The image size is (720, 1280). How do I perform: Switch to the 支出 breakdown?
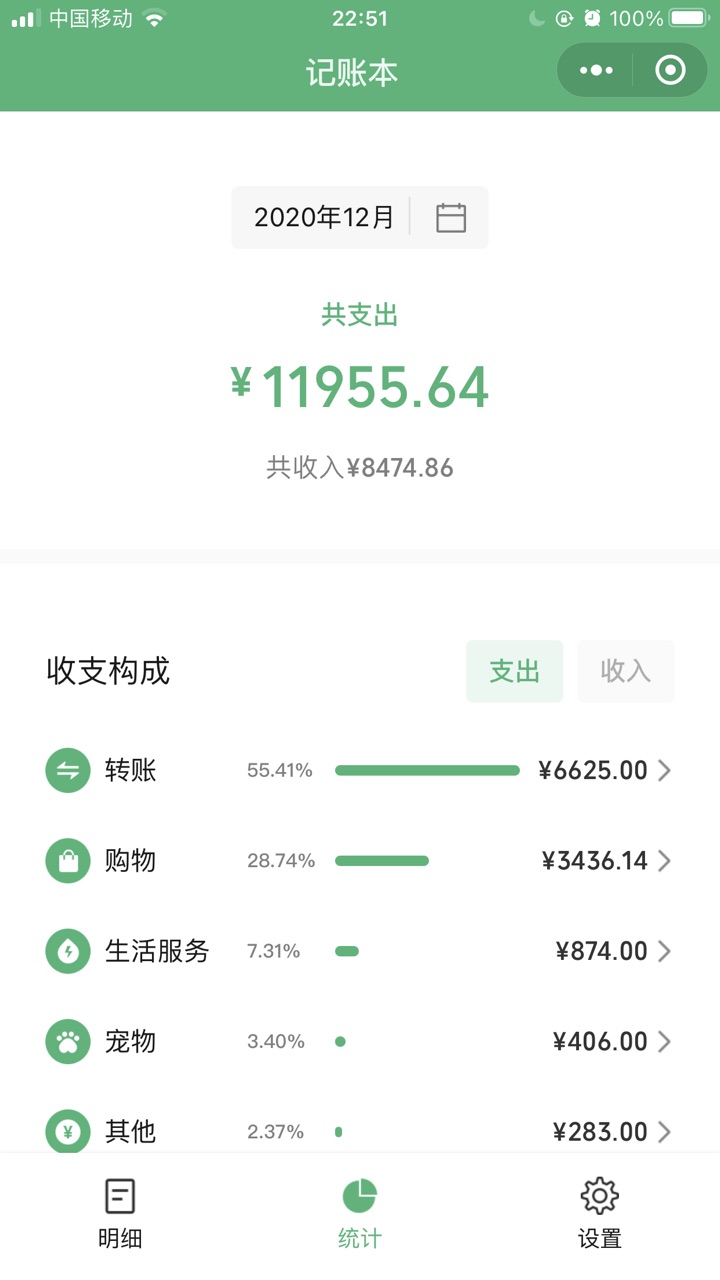click(514, 671)
